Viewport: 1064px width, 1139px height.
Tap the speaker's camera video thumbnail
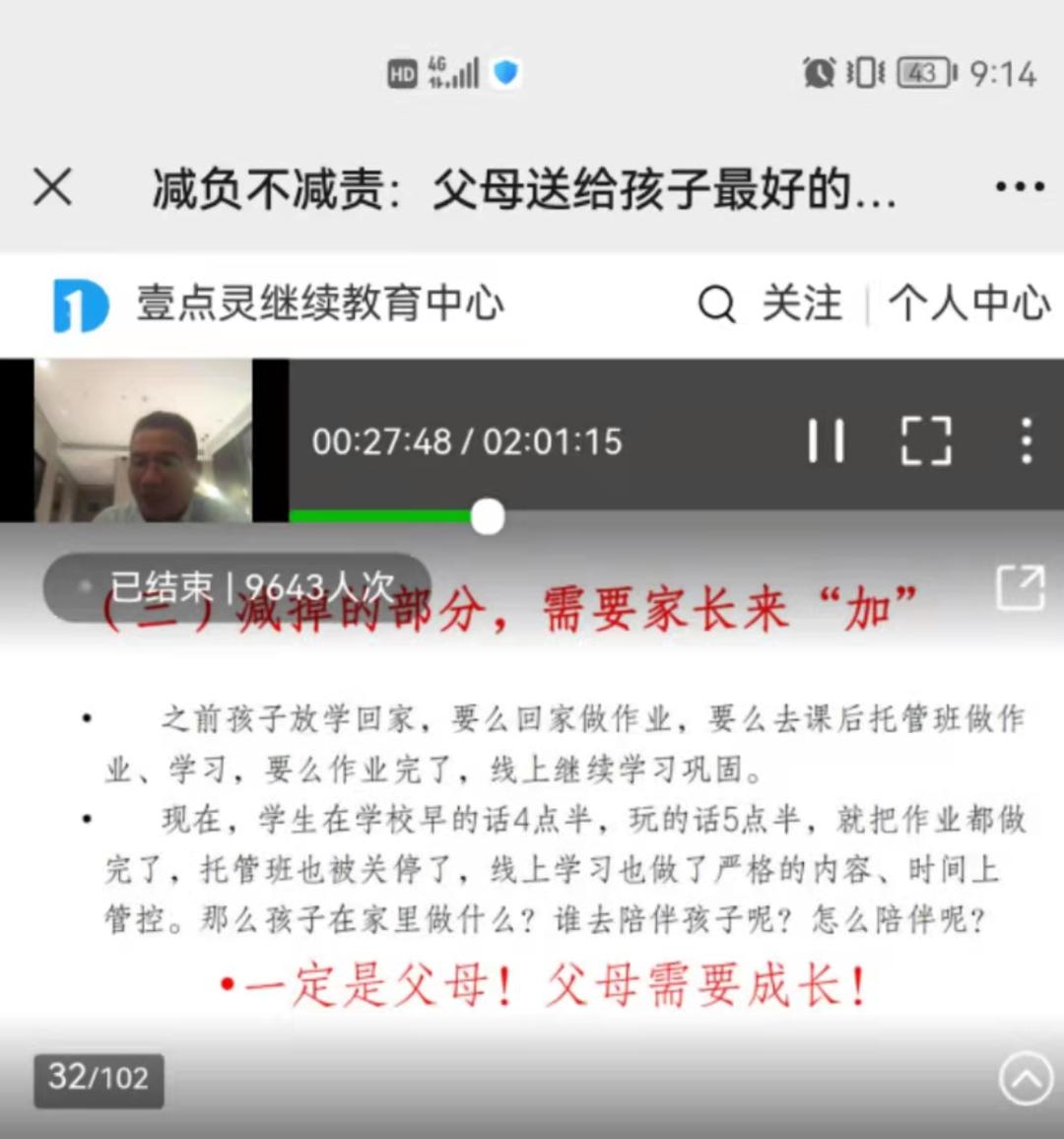[144, 440]
